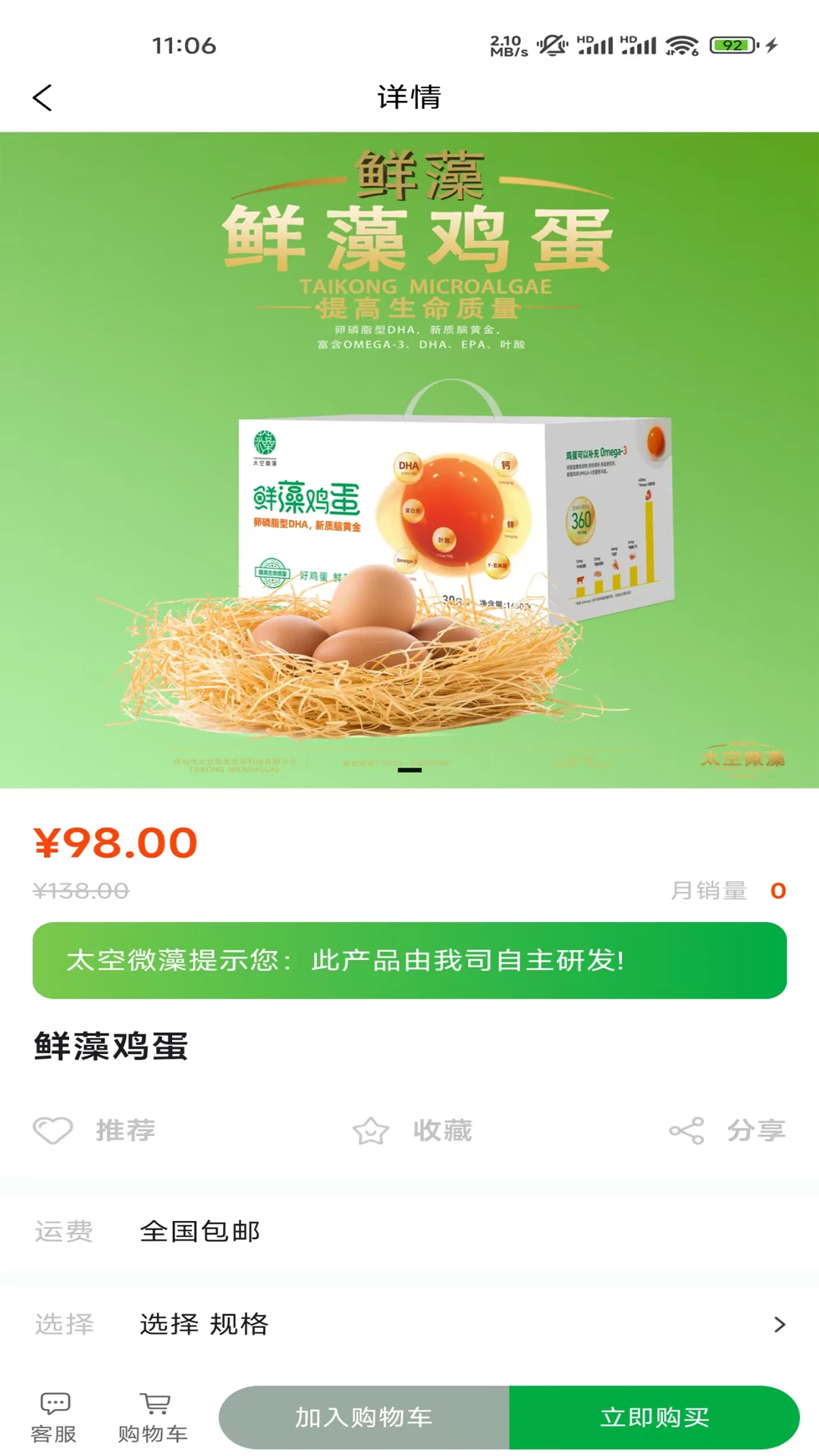Contact 客服 customer service
819x1456 pixels.
coord(54,1417)
